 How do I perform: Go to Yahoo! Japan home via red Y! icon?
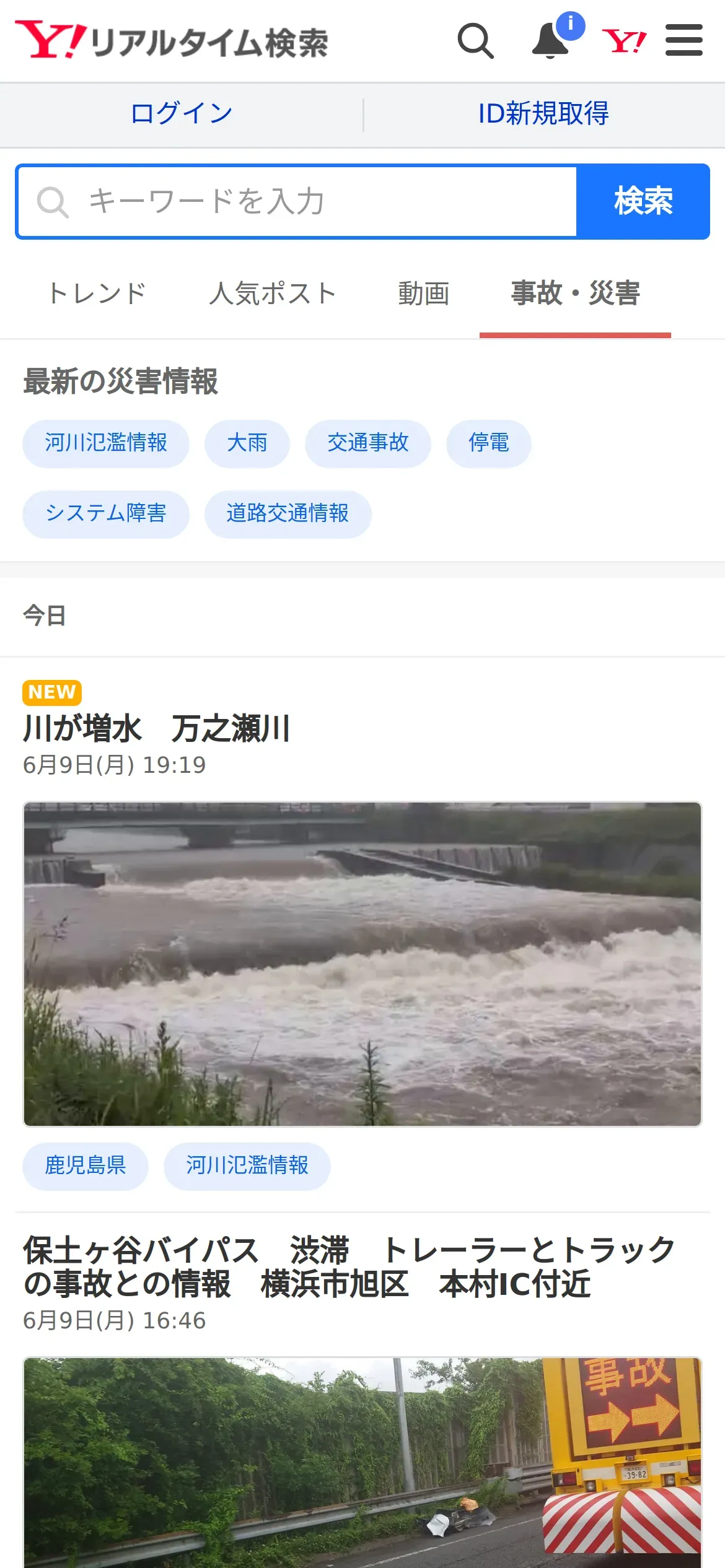tap(624, 41)
